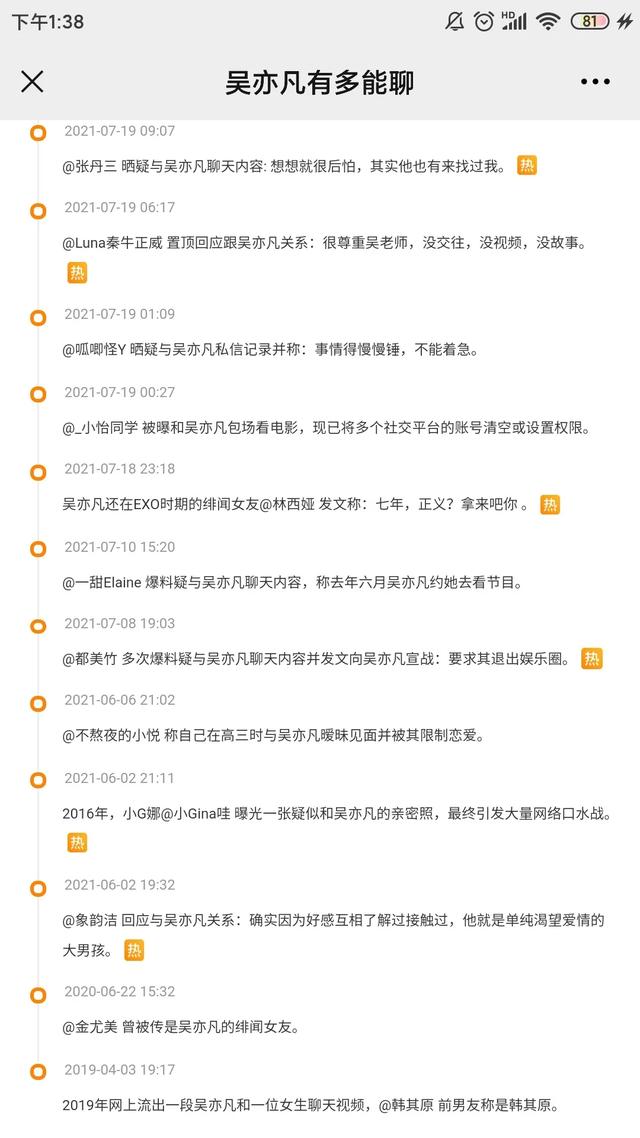Tap the @韩其原 mention link
640x1138 pixels.
(x=406, y=1106)
